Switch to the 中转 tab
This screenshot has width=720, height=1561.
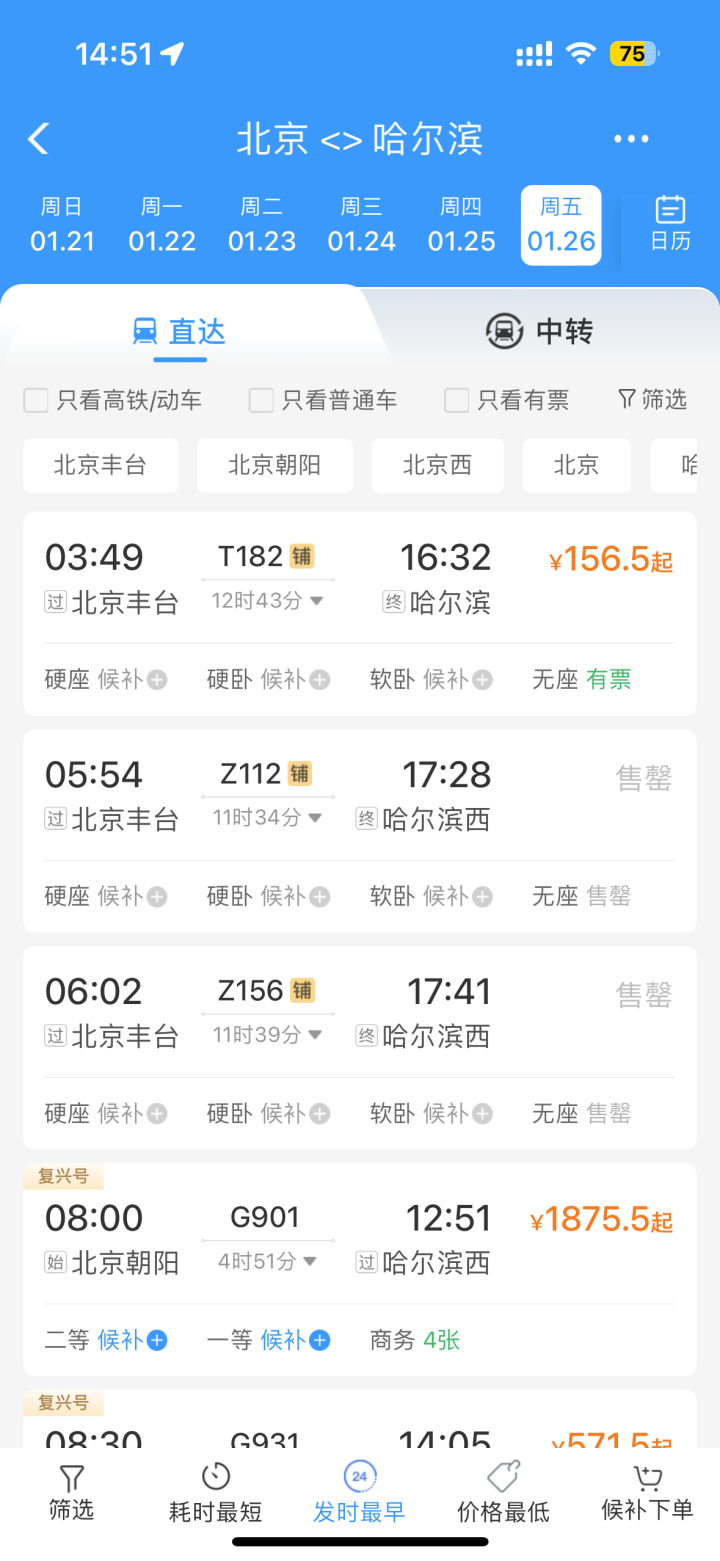pyautogui.click(x=540, y=330)
